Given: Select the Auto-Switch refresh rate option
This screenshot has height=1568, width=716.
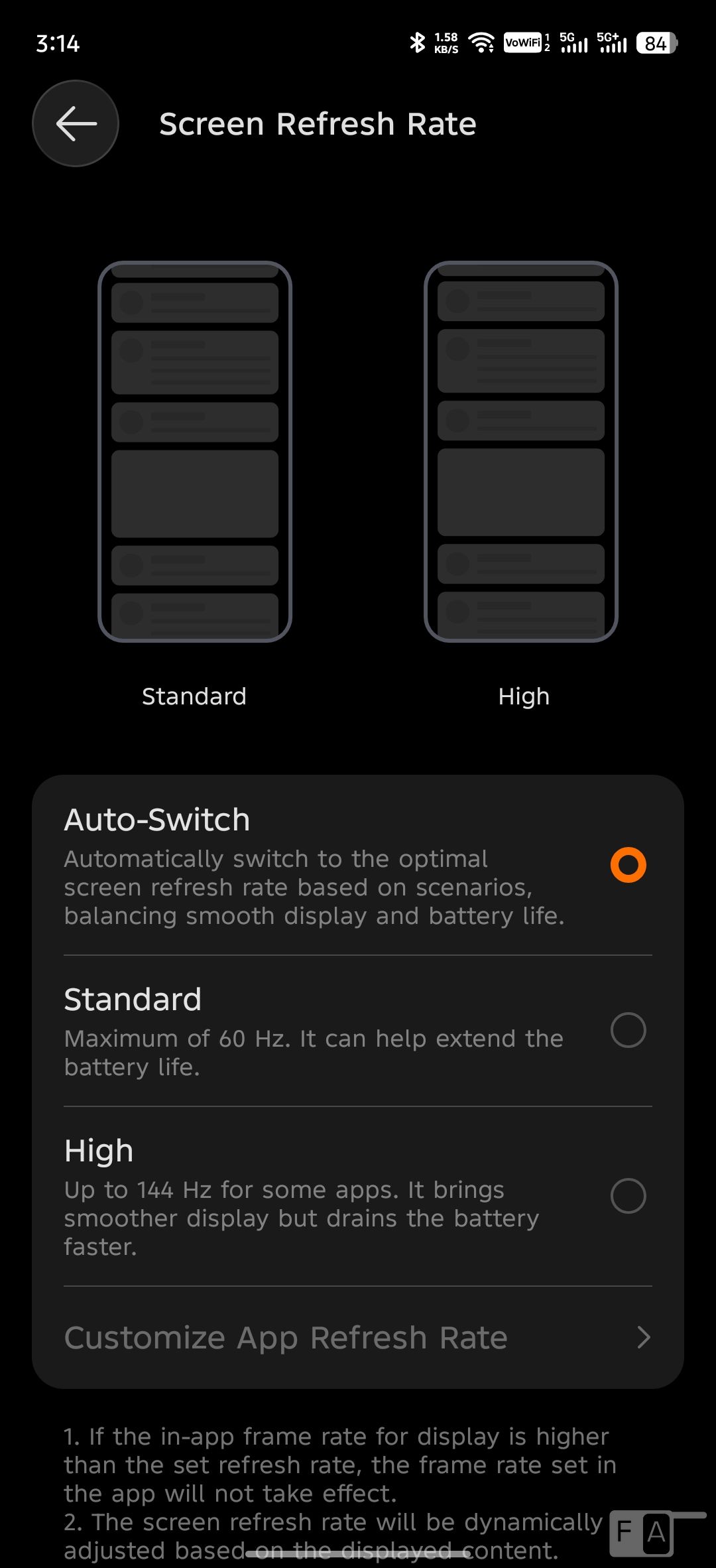Looking at the screenshot, I should 627,865.
